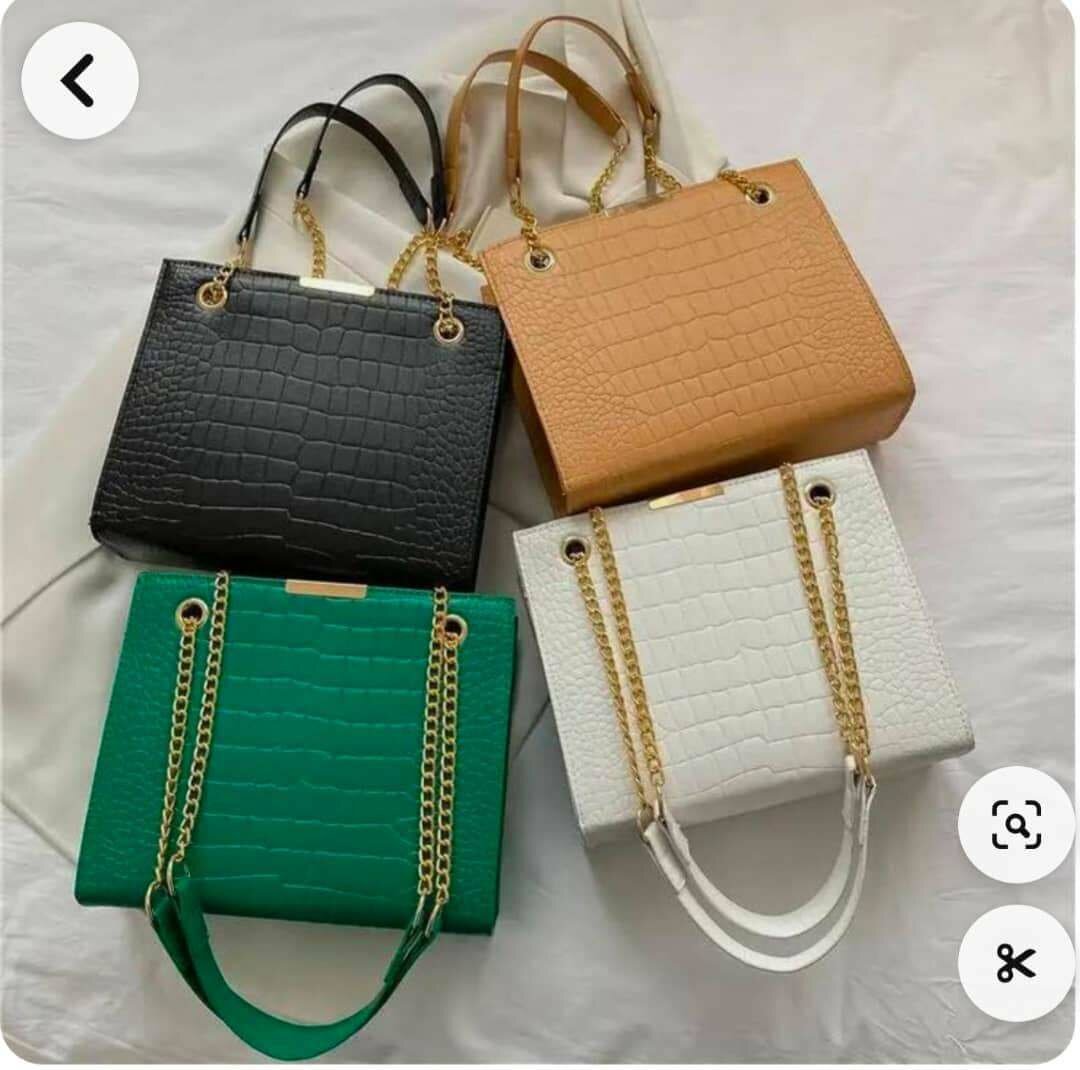Viewport: 1080px width, 1070px height.
Task: Go back using the arrow button
Action: click(x=79, y=80)
